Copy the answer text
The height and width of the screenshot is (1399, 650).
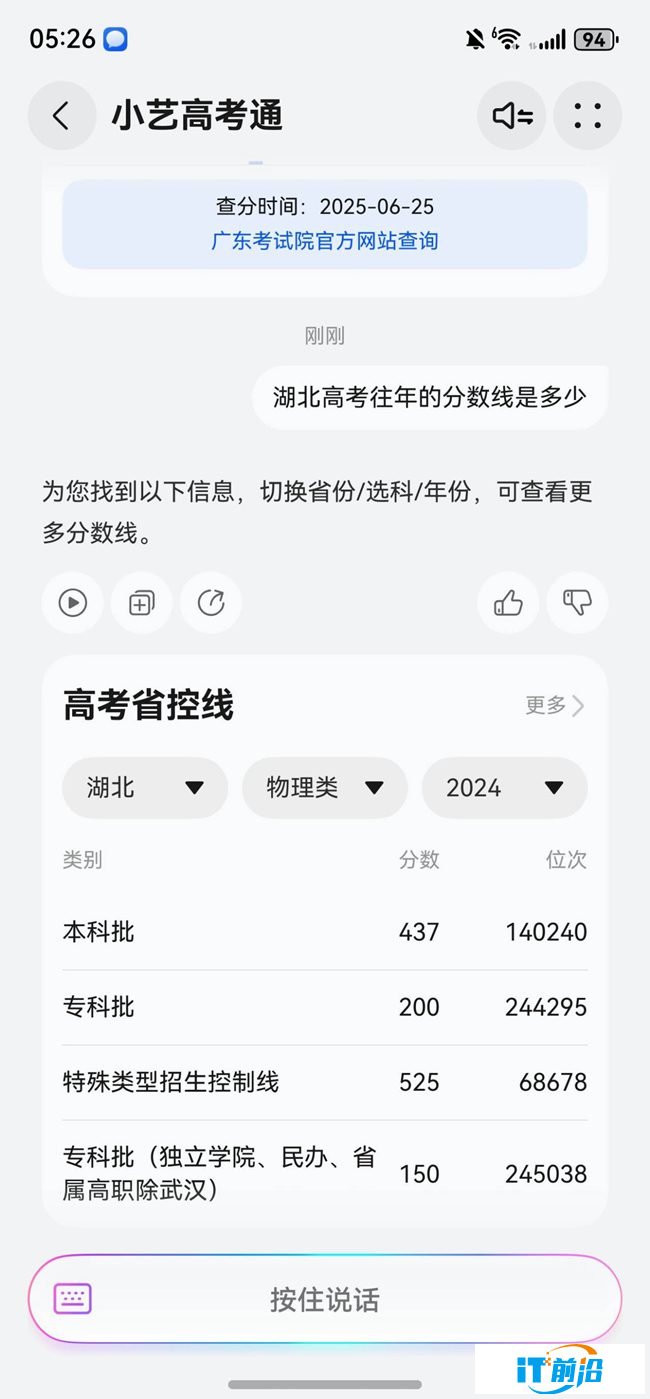click(141, 603)
